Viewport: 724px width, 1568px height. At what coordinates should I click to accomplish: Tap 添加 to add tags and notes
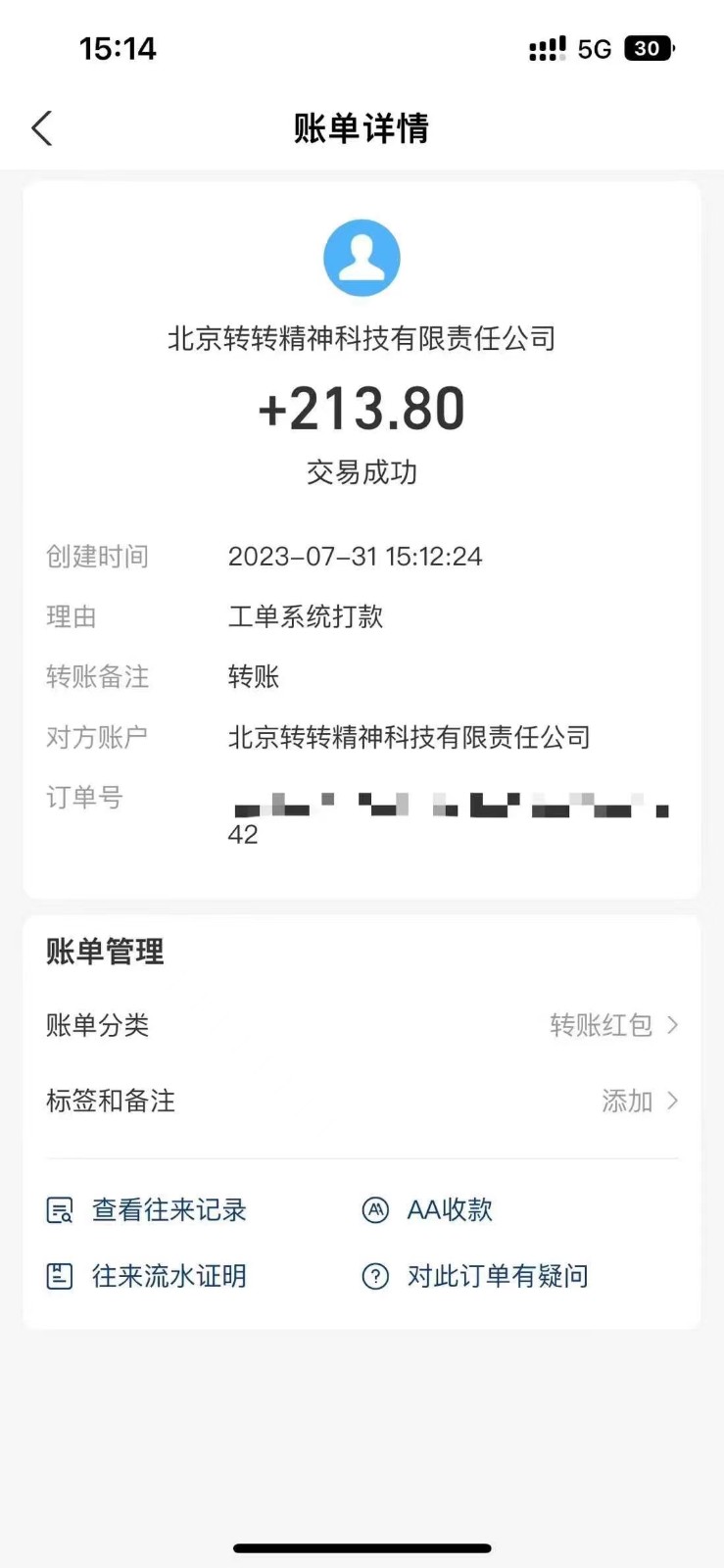click(x=625, y=1101)
